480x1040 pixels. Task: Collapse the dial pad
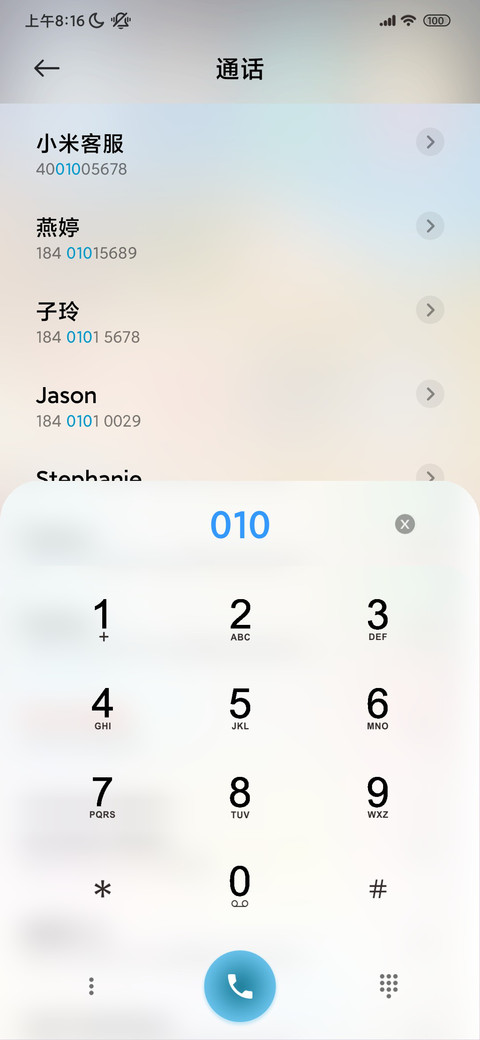point(389,986)
